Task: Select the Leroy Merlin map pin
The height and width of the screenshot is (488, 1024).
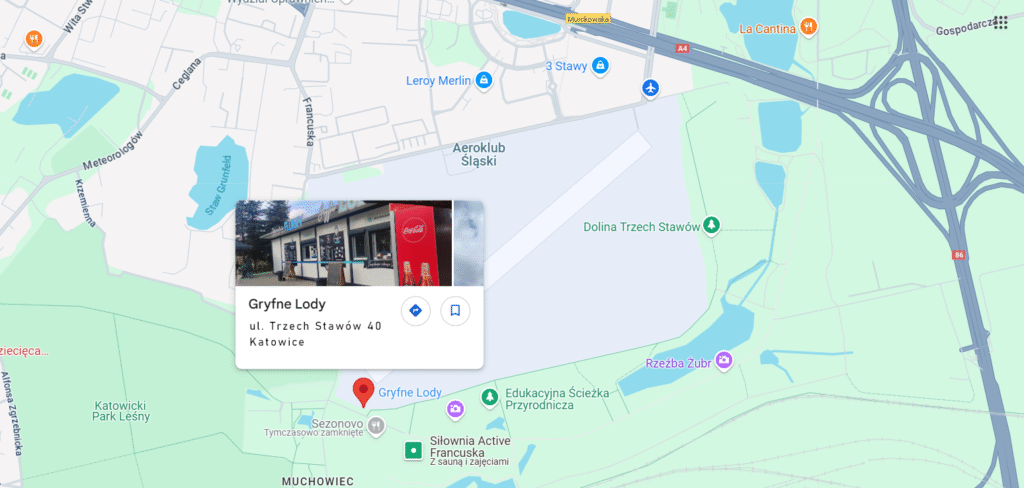Action: (x=484, y=80)
